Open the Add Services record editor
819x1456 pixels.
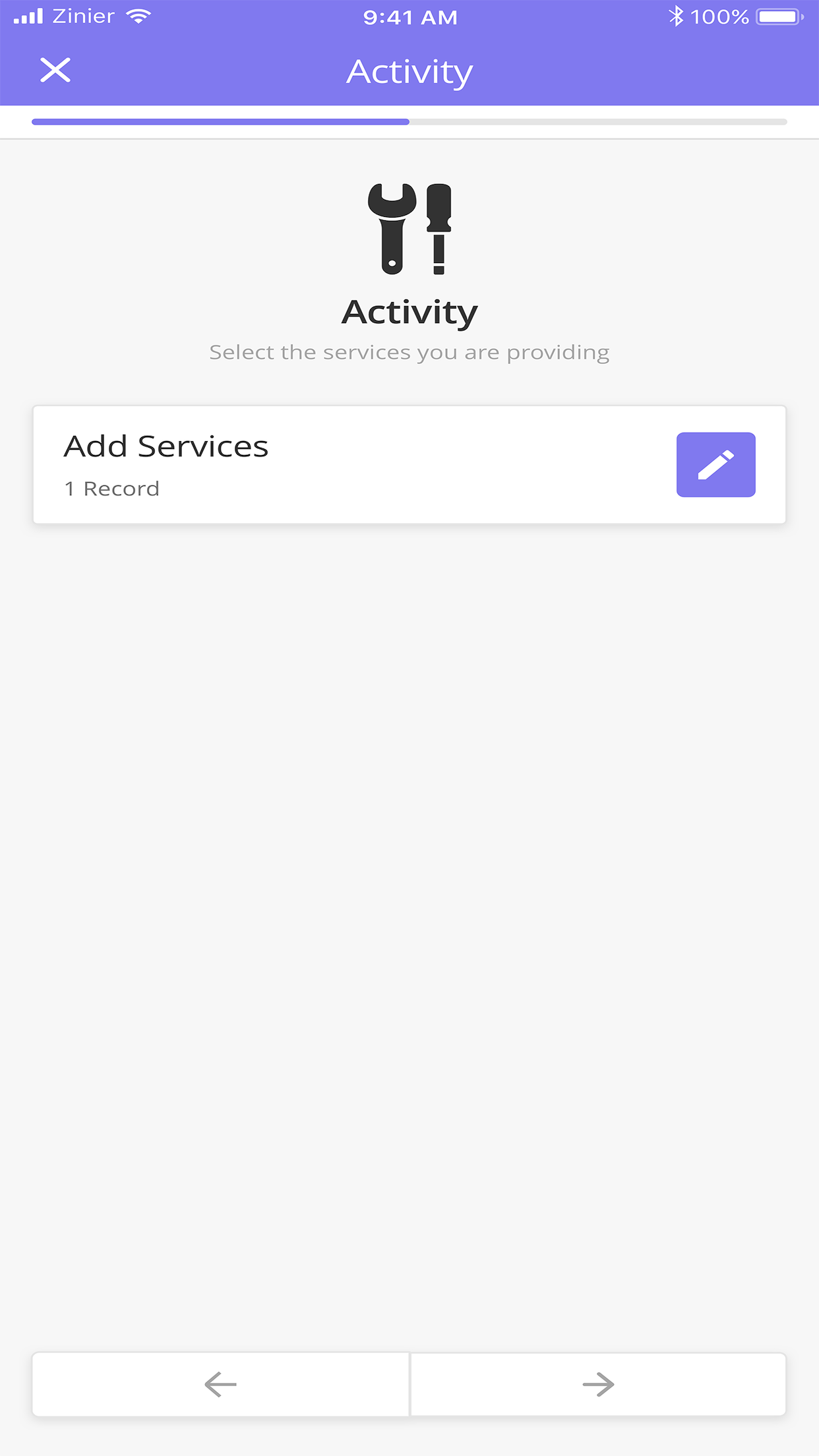pos(715,464)
